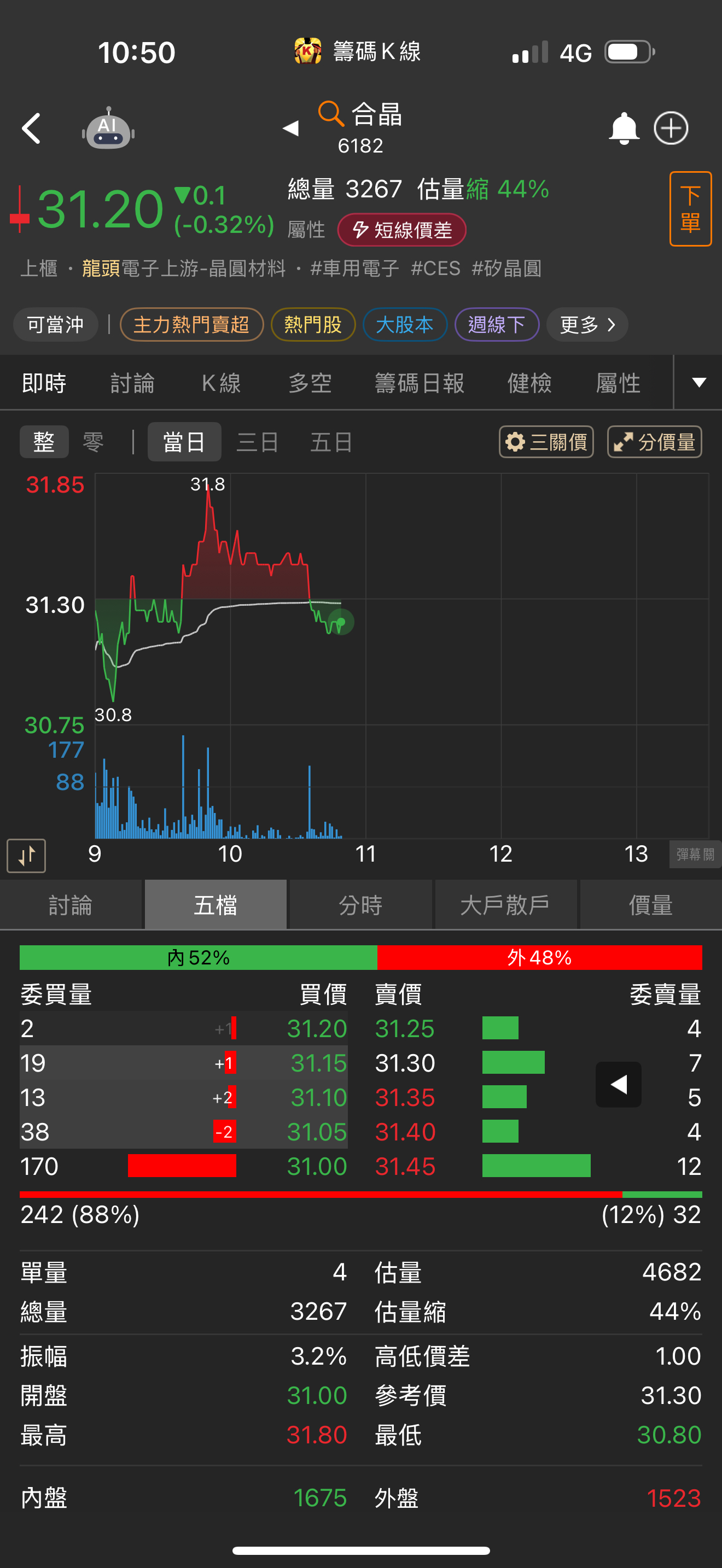The image size is (722, 1568).
Task: Open the price alert bell
Action: 624,128
